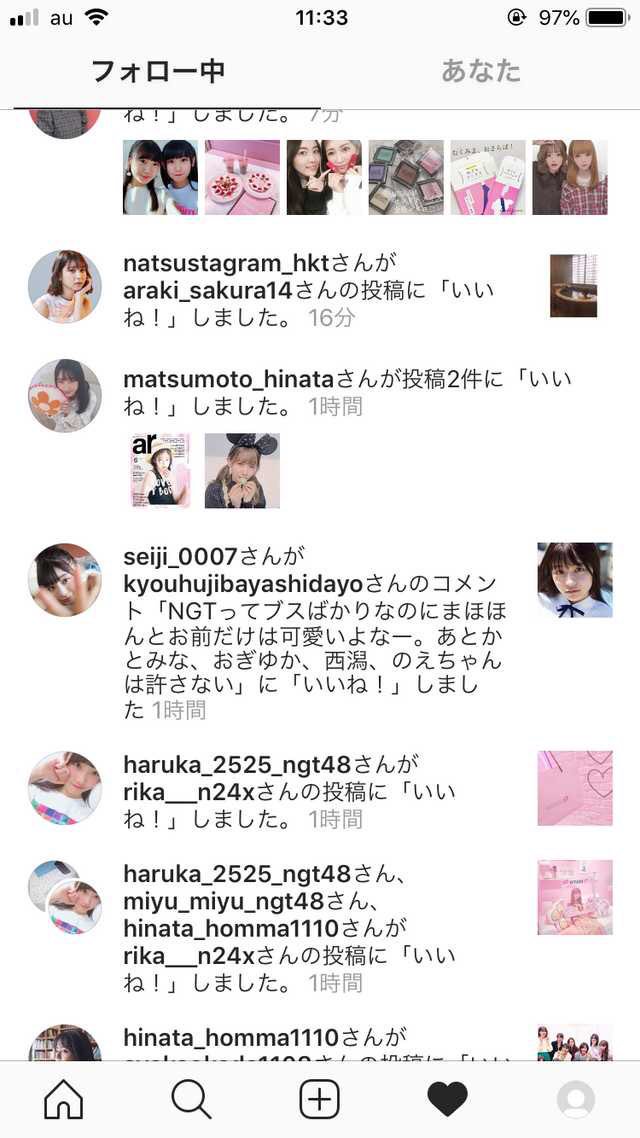Screen dimensions: 640x1138
Task: Create a new post
Action: [320, 1100]
